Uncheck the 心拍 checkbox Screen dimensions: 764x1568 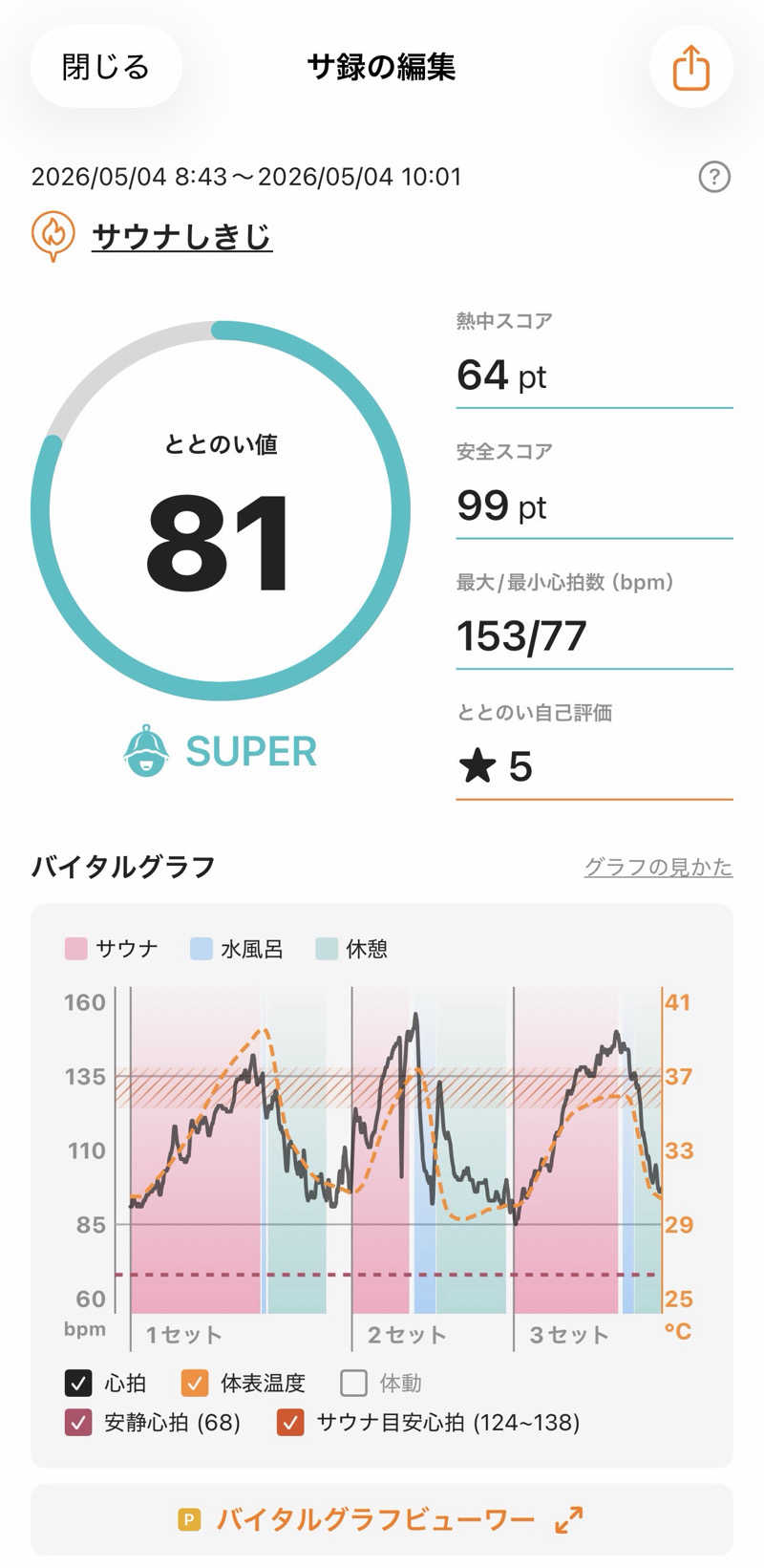tap(78, 1383)
